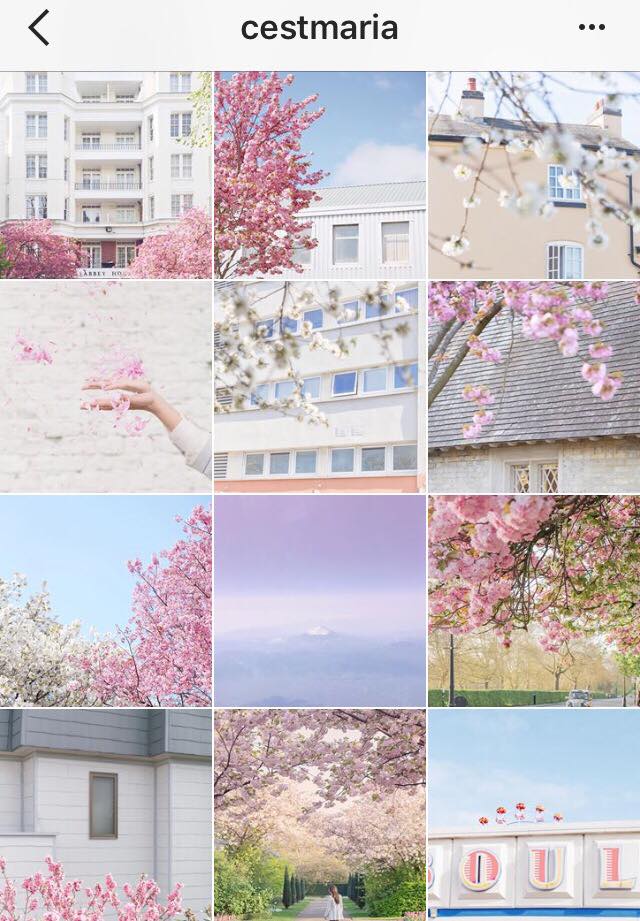This screenshot has width=640, height=921.
Task: Go back using the arrow icon
Action: 38,28
